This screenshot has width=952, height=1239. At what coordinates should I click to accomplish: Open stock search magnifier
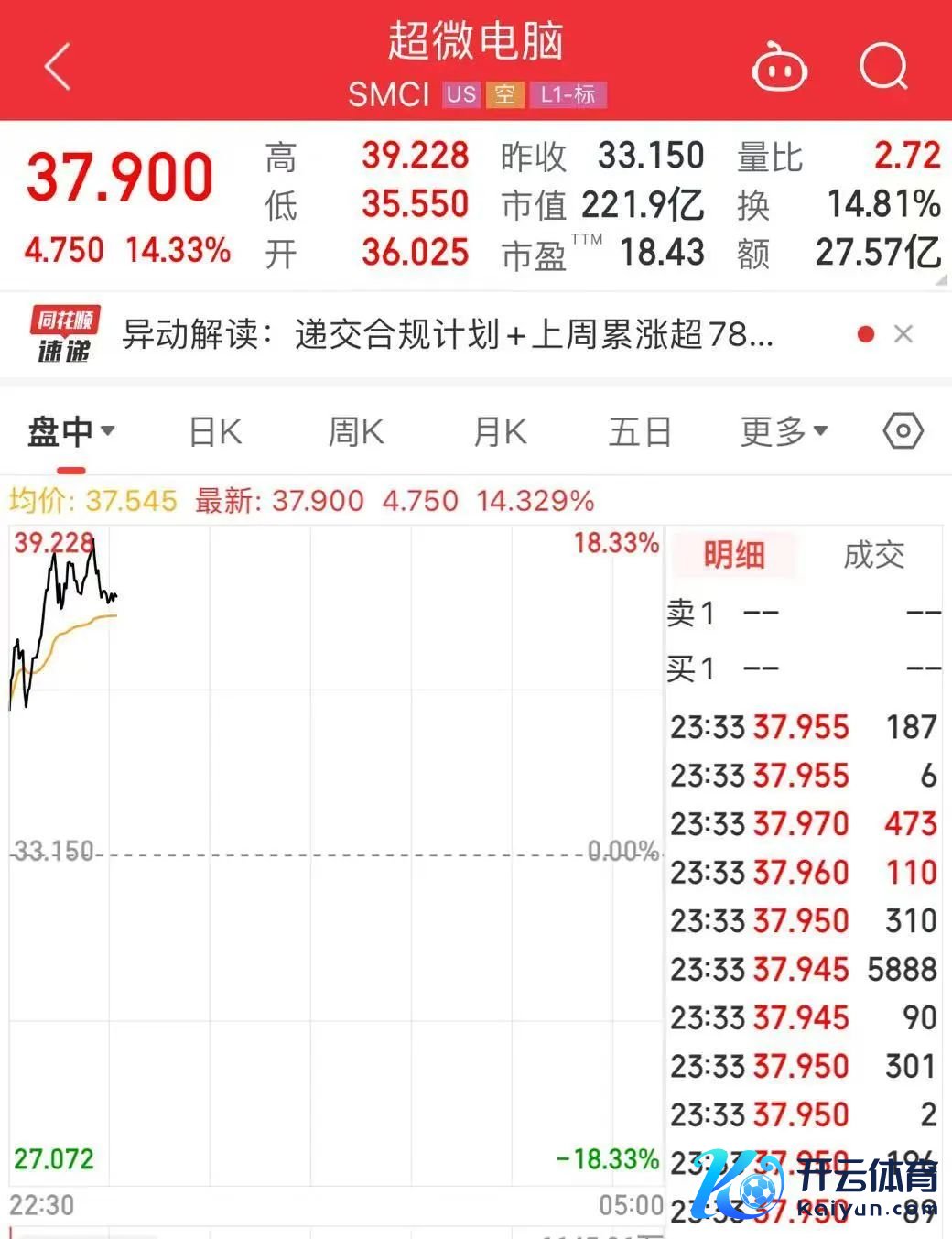point(883,67)
